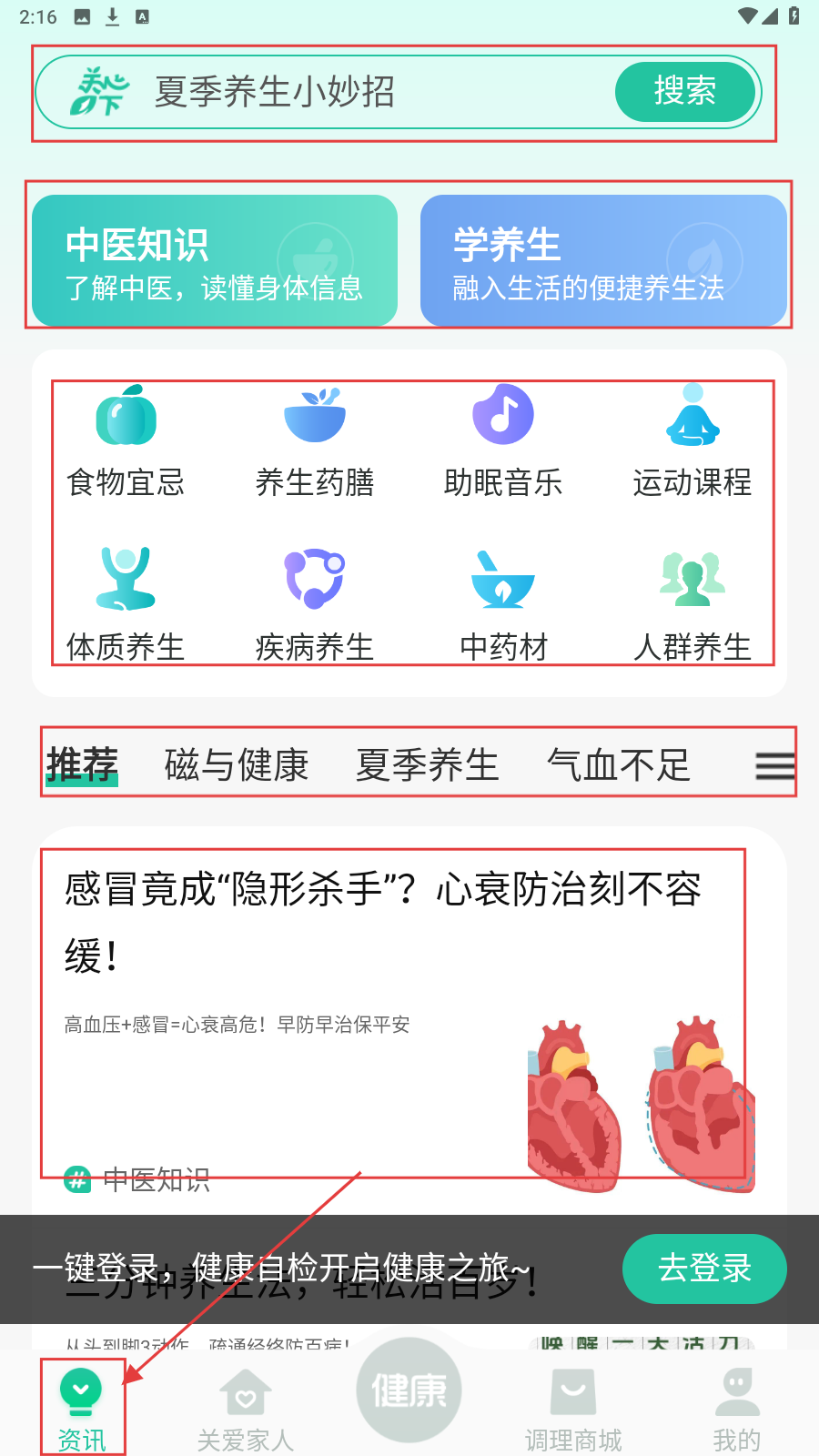Switch to the 夏季养生 tab
This screenshot has height=1456, width=819.
pos(427,765)
